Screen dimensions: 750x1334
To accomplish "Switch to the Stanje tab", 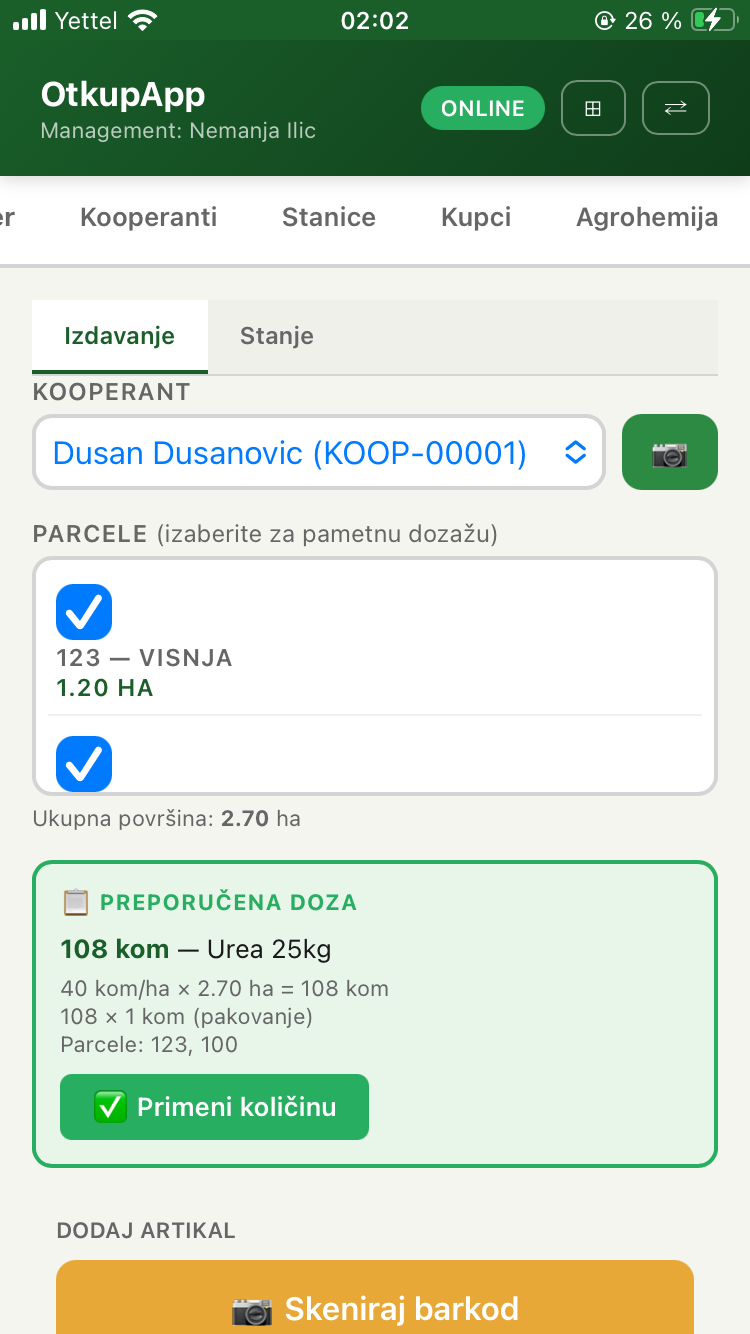I will pyautogui.click(x=276, y=335).
